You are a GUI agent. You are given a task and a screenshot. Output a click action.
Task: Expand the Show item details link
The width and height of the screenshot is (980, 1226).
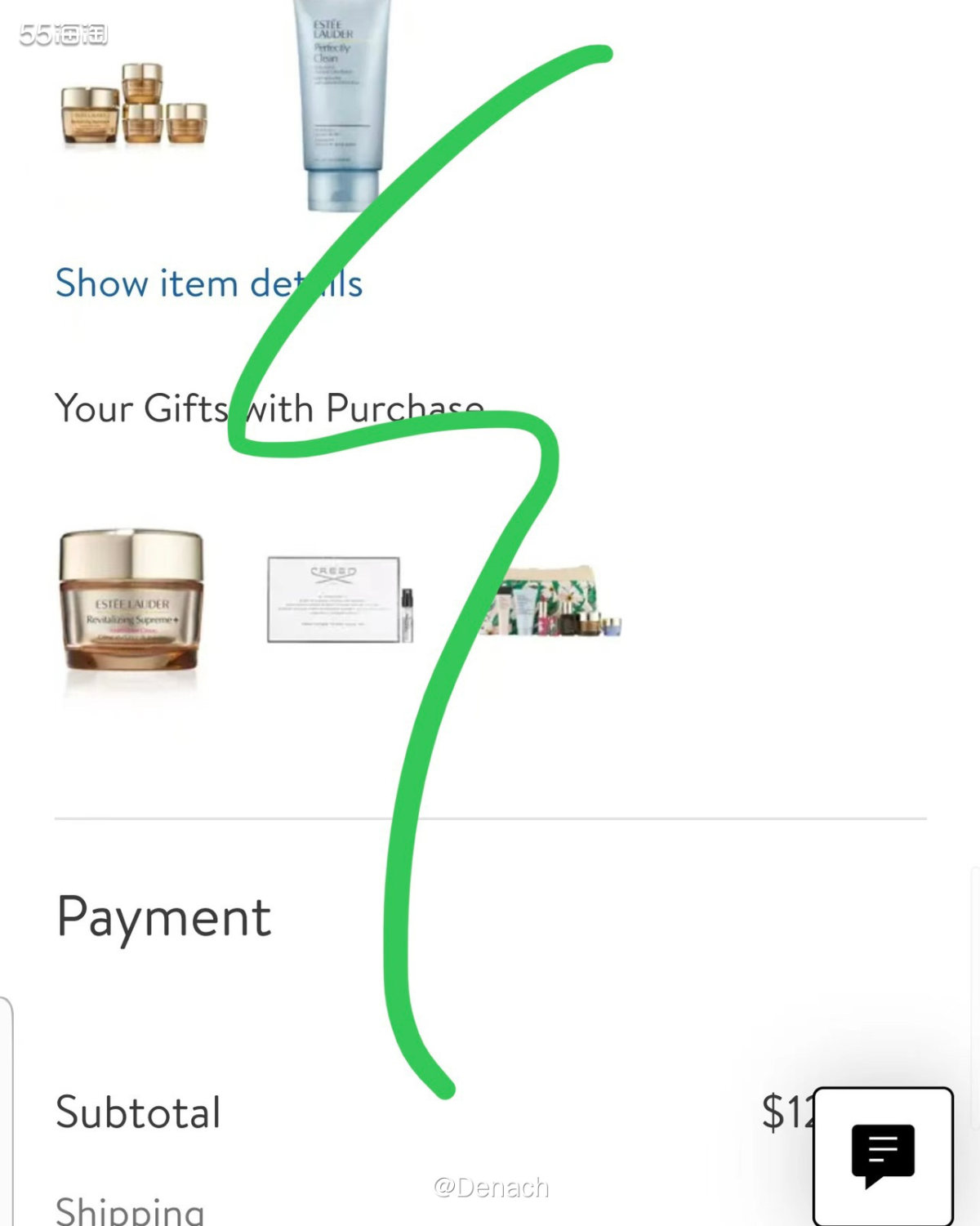click(x=208, y=283)
